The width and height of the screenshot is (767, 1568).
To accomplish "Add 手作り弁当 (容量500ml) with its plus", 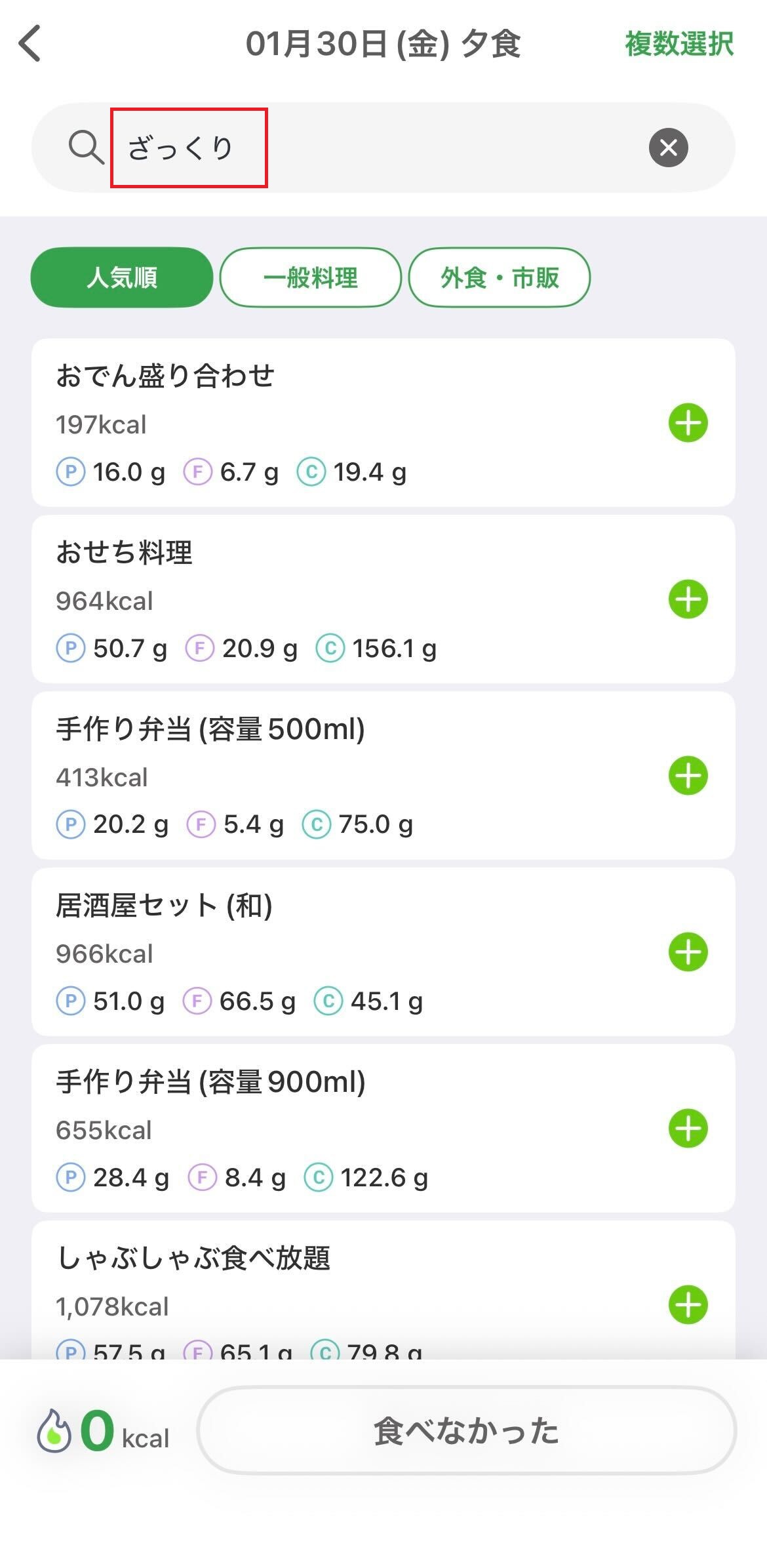I will 688,776.
